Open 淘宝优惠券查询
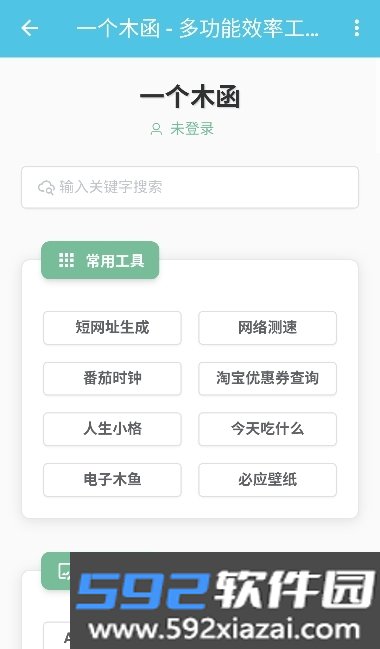This screenshot has width=380, height=649. 267,378
